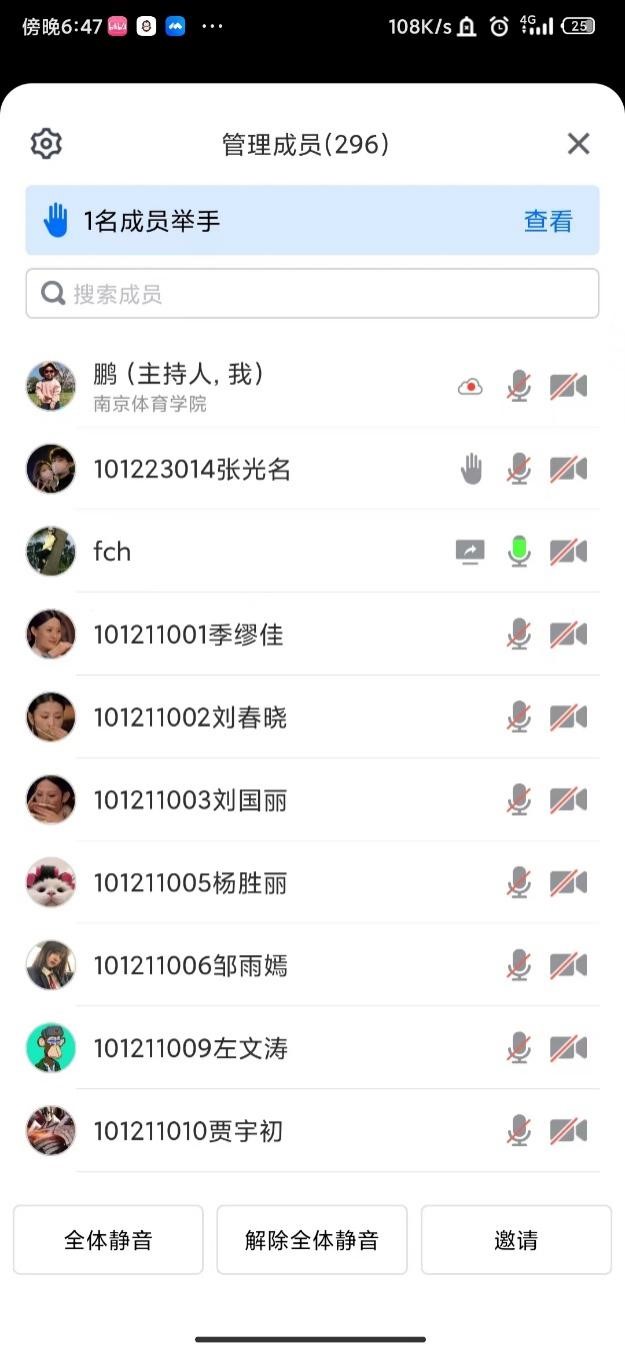This screenshot has width=625, height=1354.
Task: Tap the 解除全体静音 button
Action: [312, 1240]
